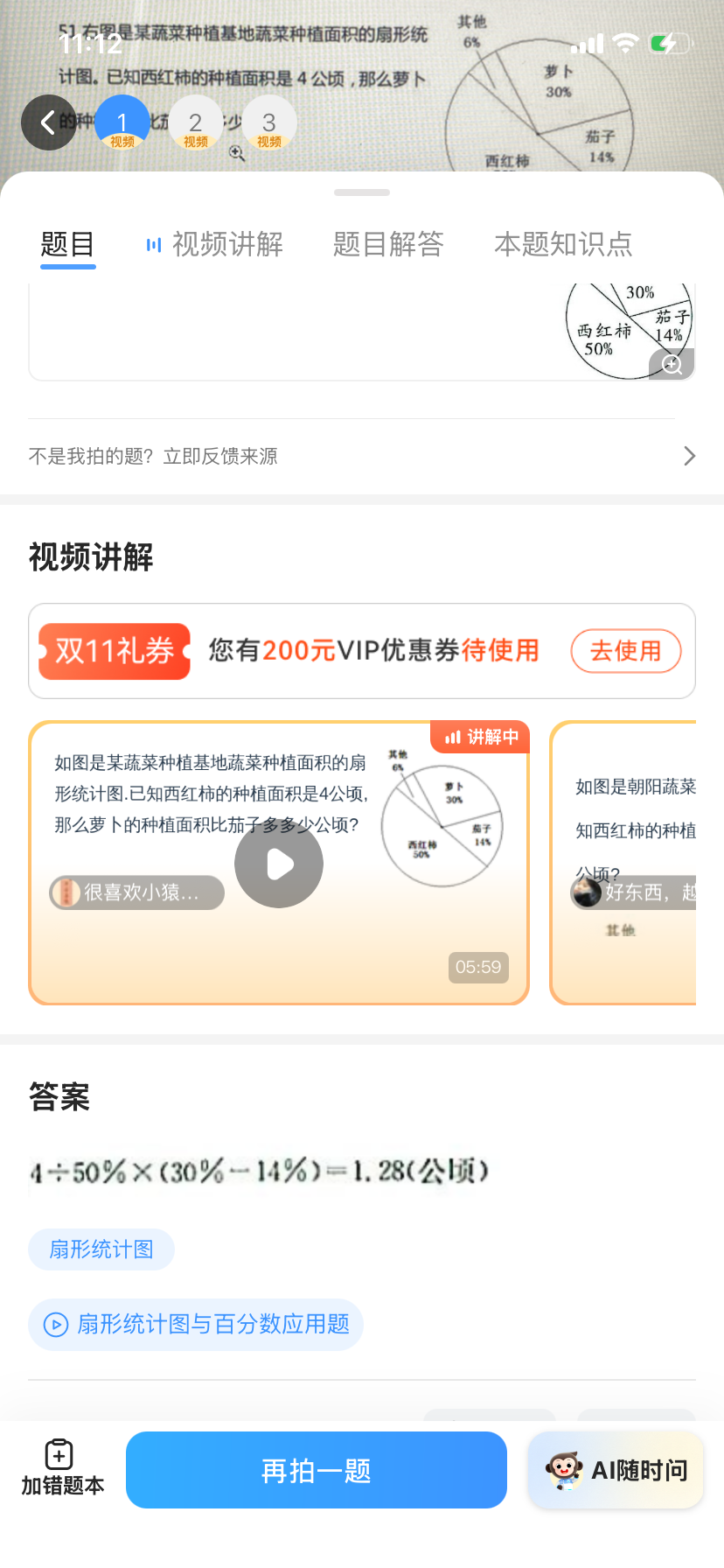The image size is (724, 1568).
Task: Tap the 再拍一题 blue button
Action: pos(316,1470)
